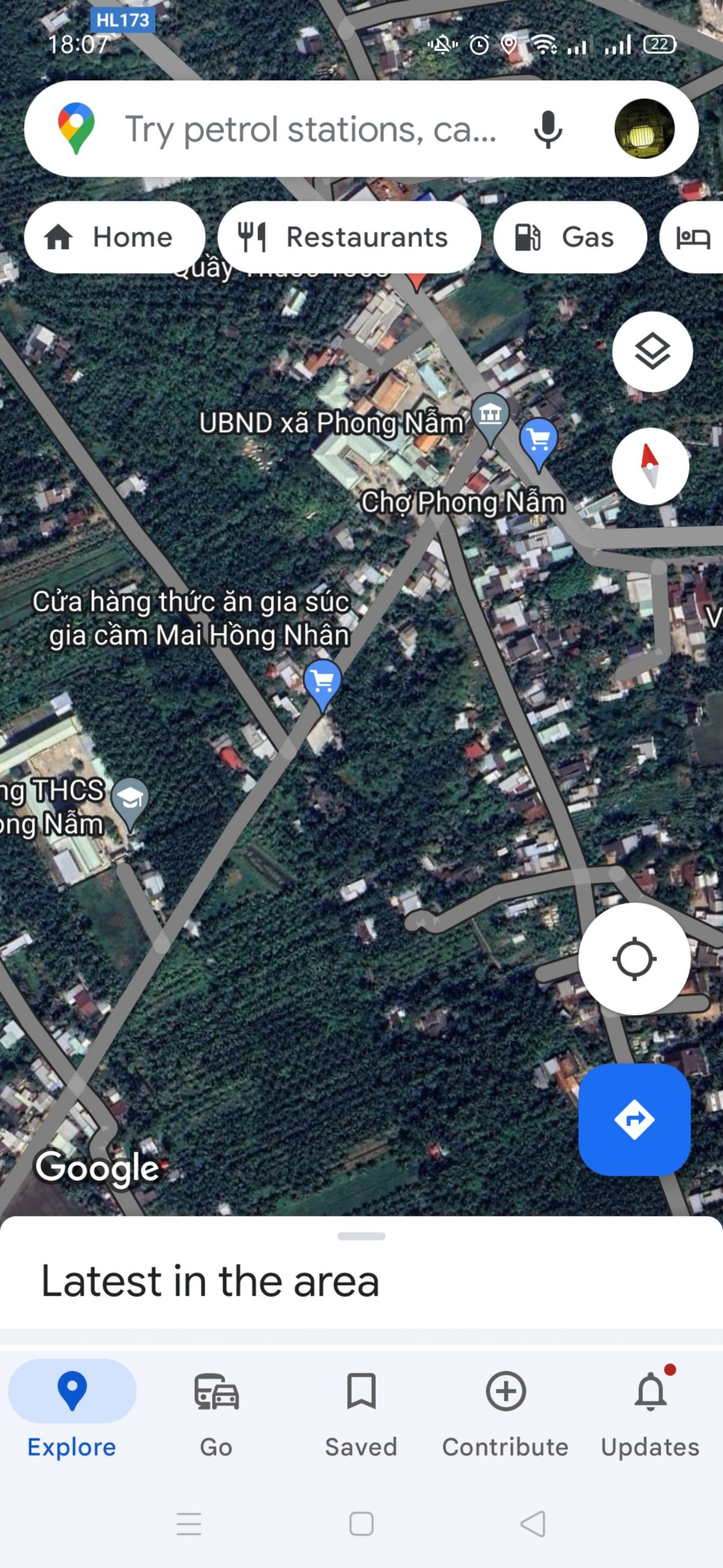Filter map by Restaurants chip
Viewport: 723px width, 1568px height.
point(349,237)
